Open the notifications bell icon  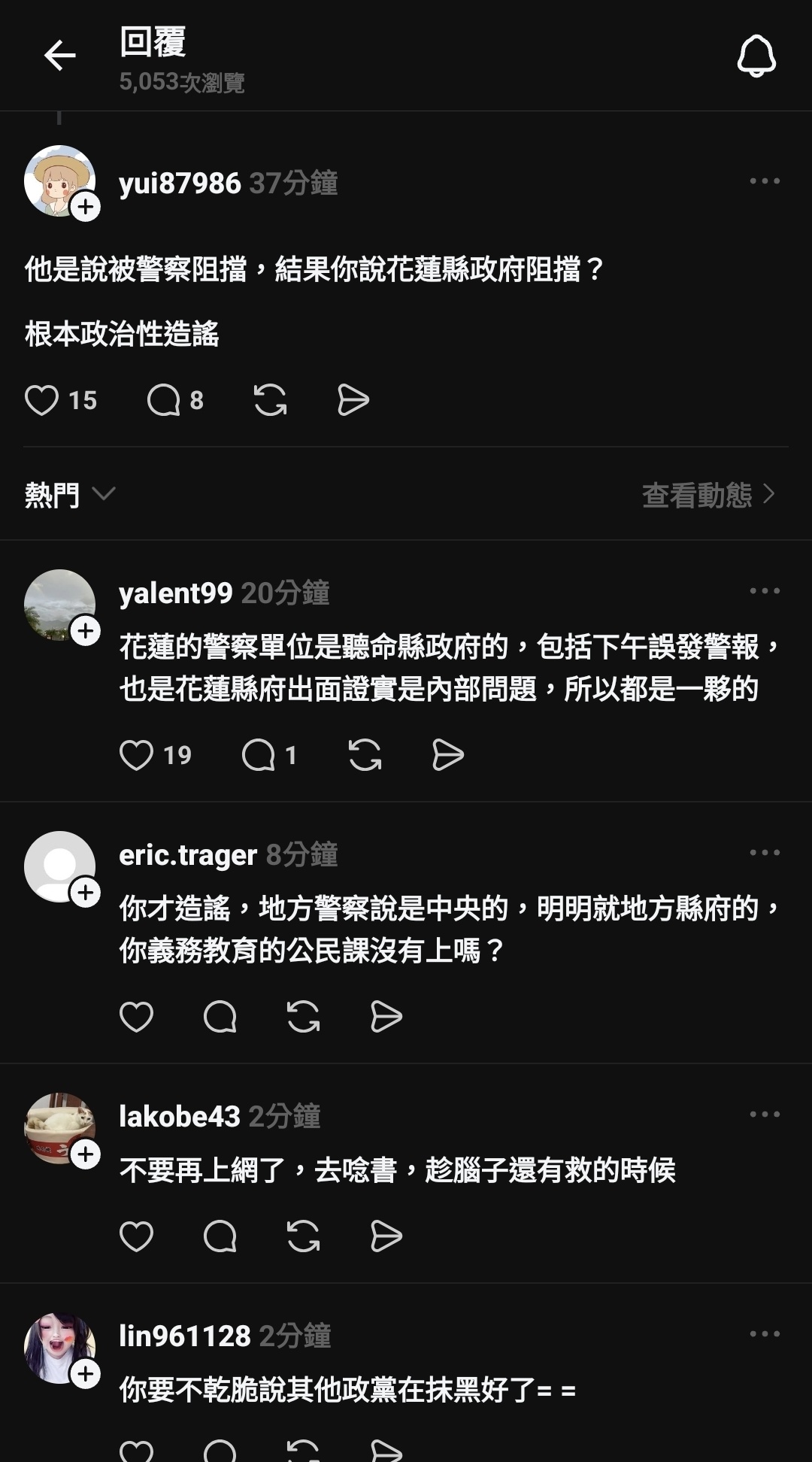[x=756, y=56]
